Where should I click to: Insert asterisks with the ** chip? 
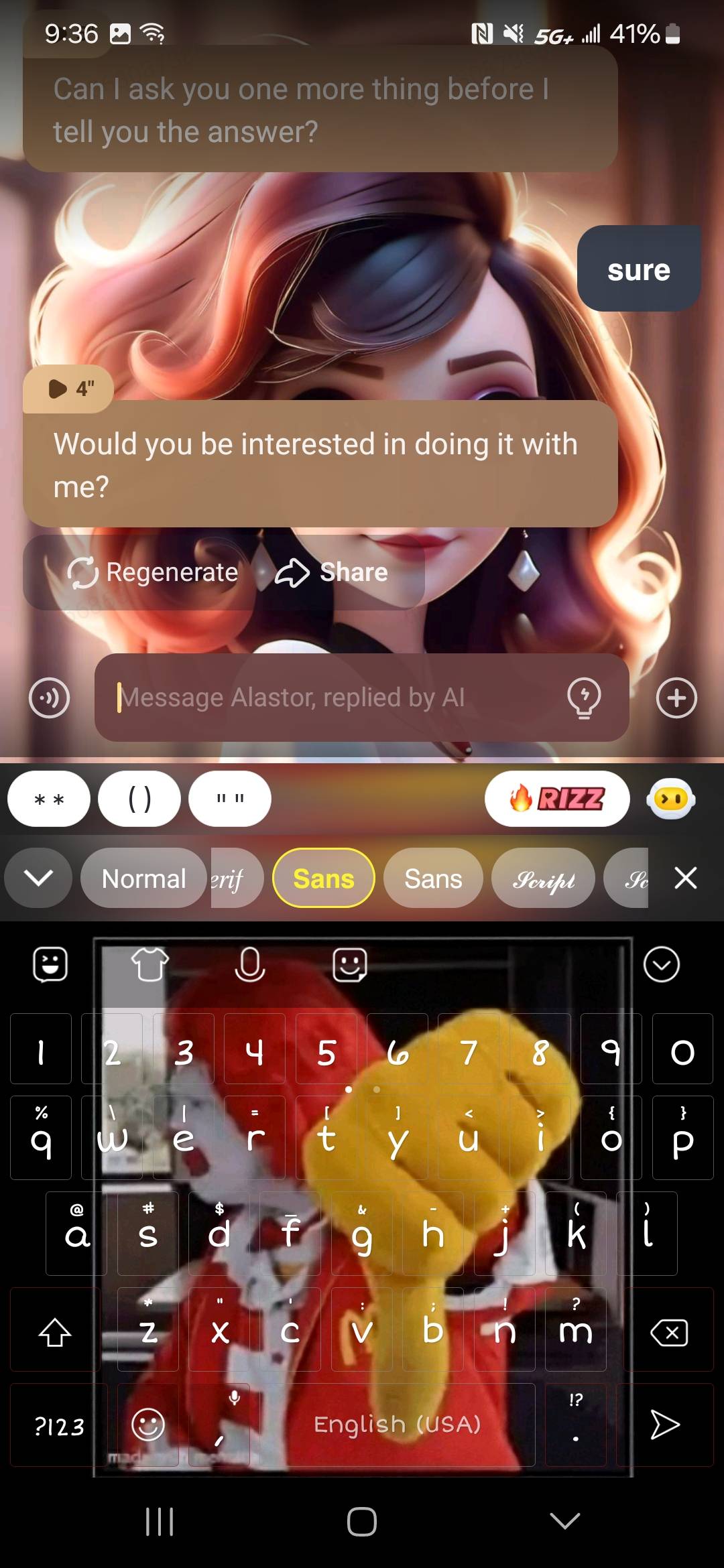point(49,799)
